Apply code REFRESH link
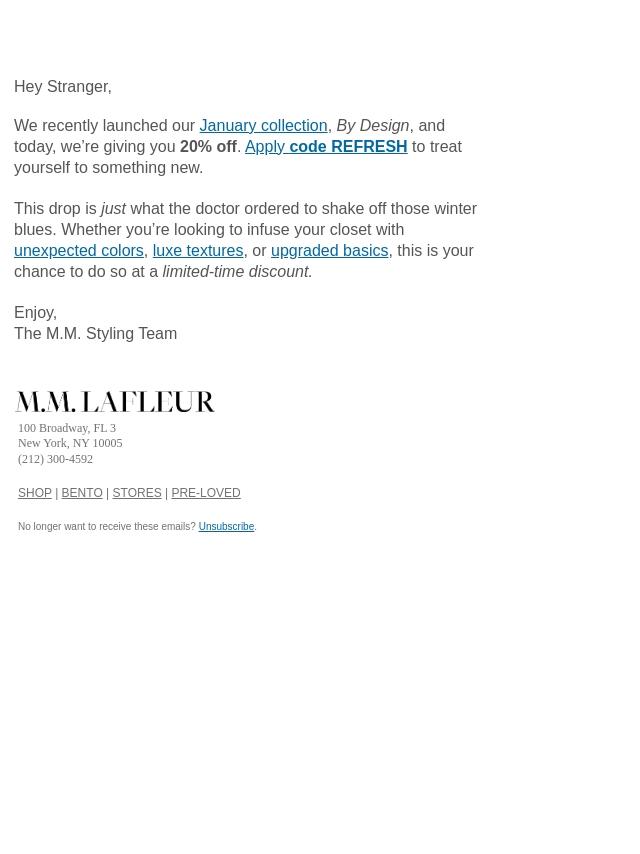Viewport: 640px width, 854px height. 326,147
